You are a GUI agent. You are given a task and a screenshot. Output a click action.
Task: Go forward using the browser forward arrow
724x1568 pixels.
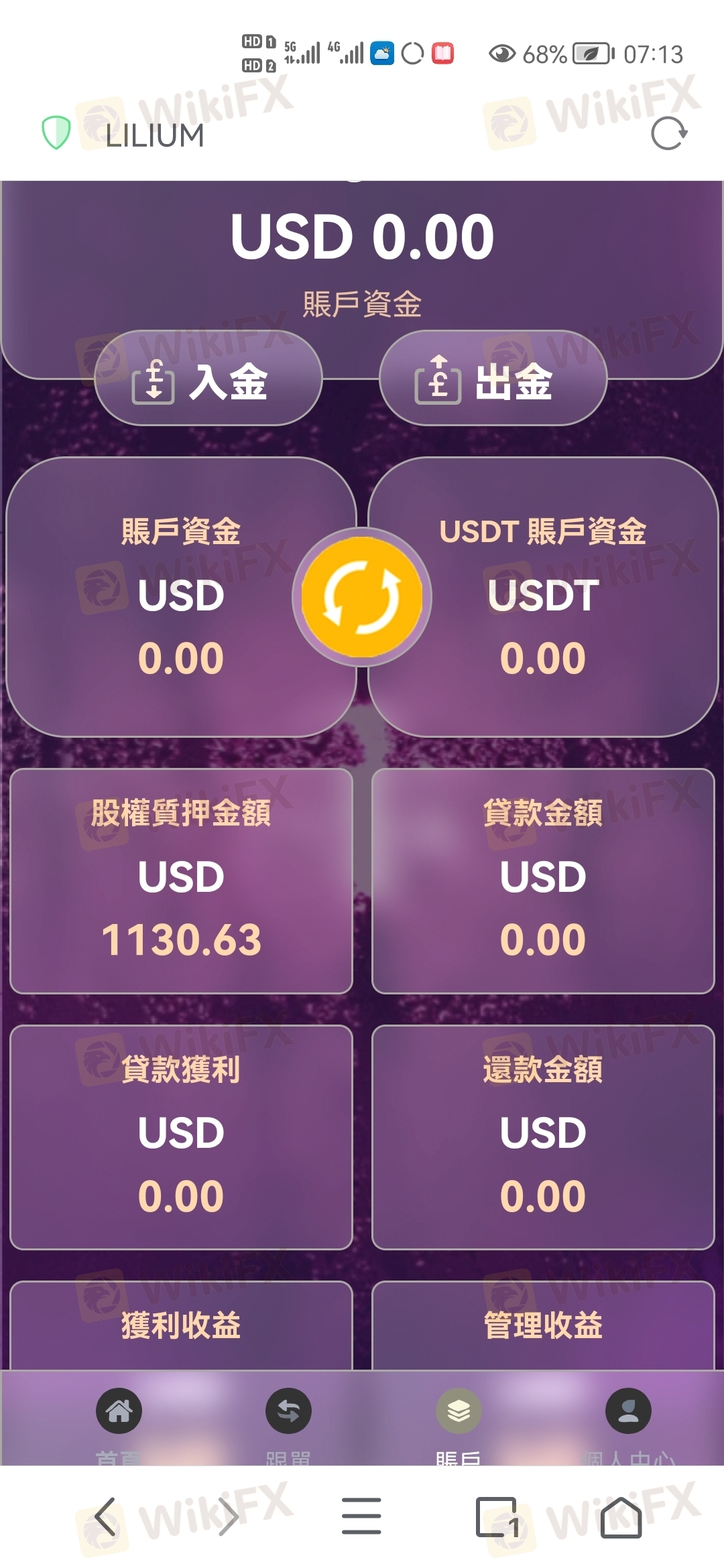pyautogui.click(x=228, y=1517)
